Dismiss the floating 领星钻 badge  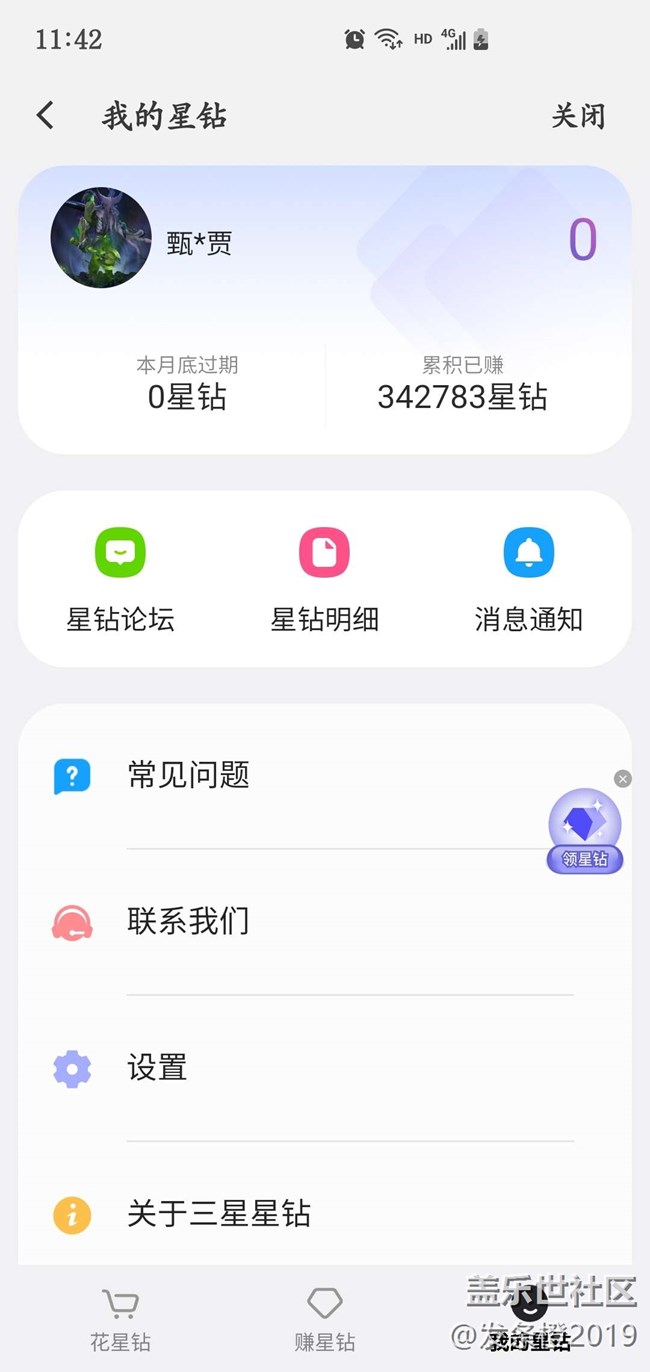coord(623,779)
